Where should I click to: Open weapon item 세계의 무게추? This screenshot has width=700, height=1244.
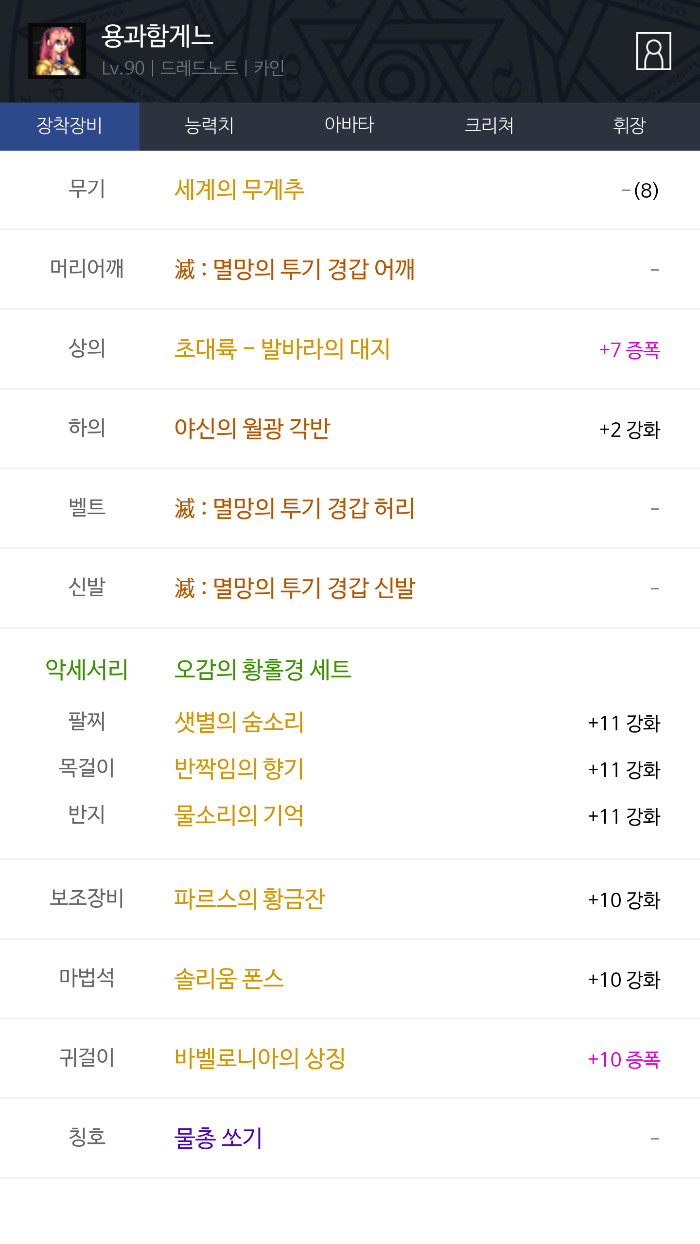pos(240,189)
